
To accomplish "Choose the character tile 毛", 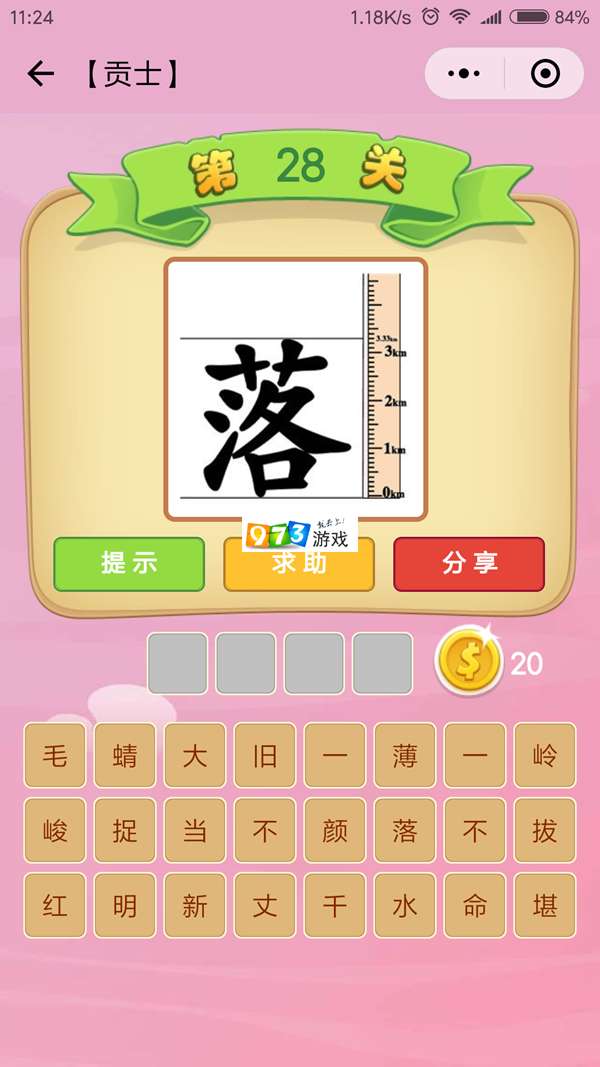I will 55,755.
